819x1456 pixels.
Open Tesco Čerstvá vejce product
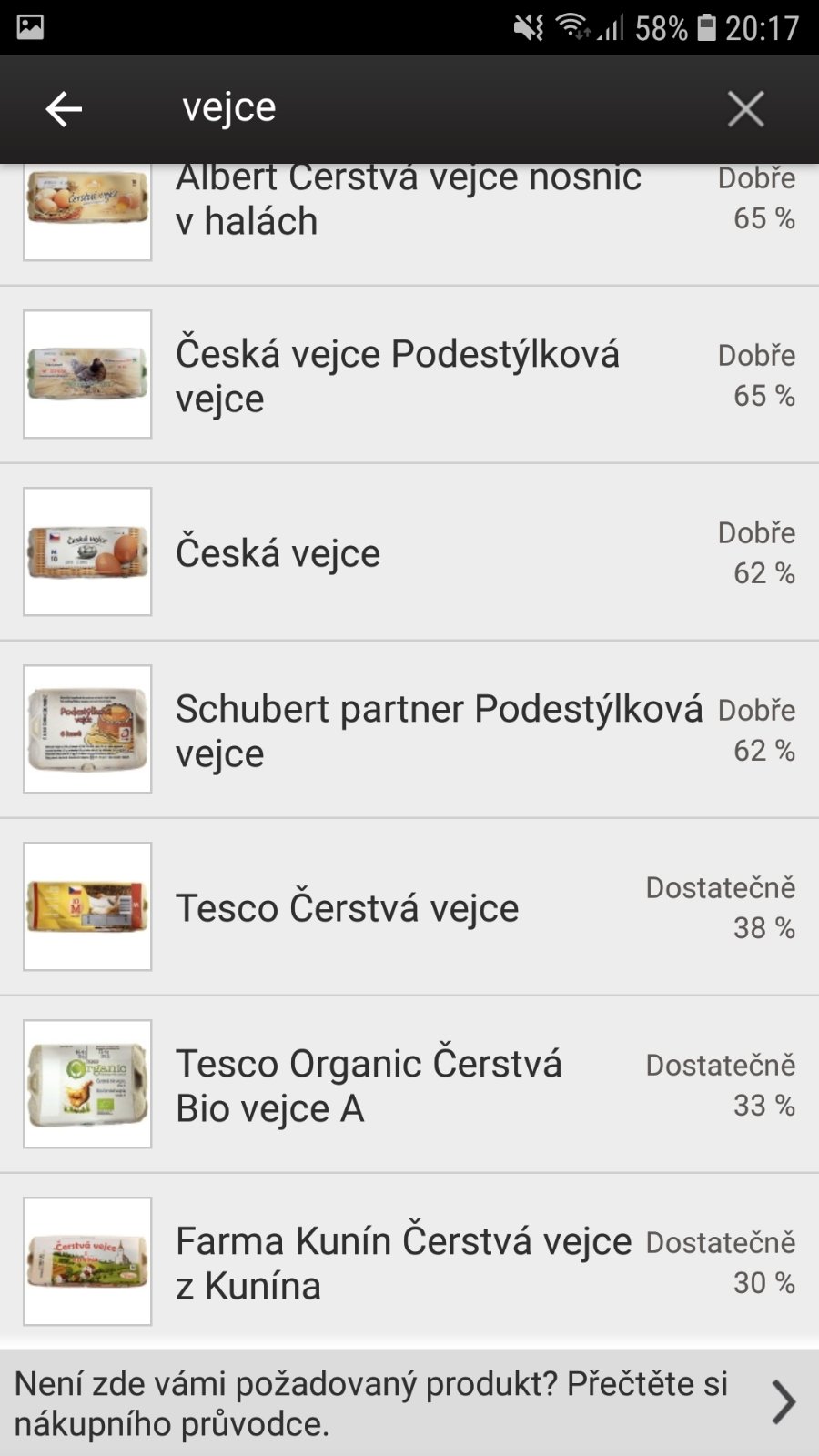pos(409,907)
